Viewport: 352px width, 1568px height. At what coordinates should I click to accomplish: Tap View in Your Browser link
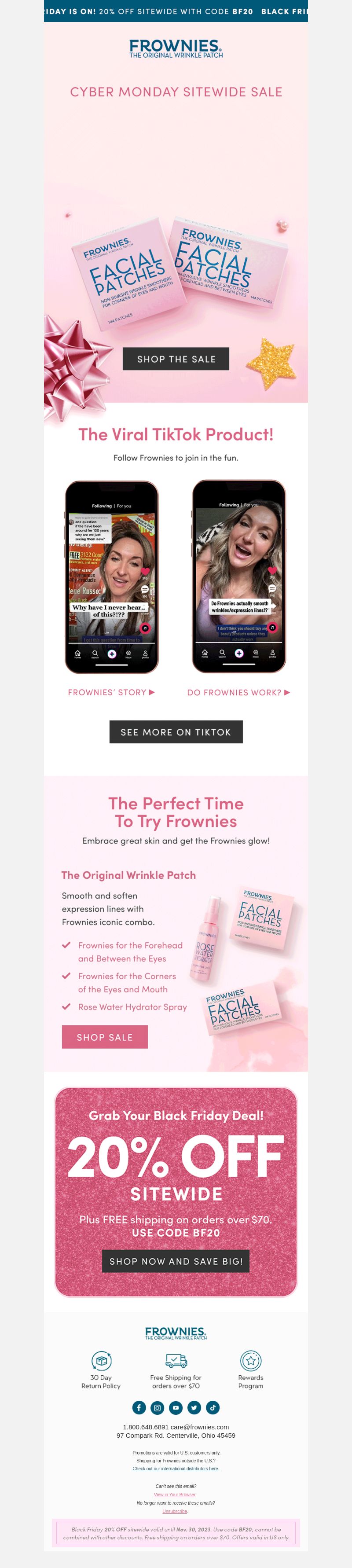[x=175, y=1495]
